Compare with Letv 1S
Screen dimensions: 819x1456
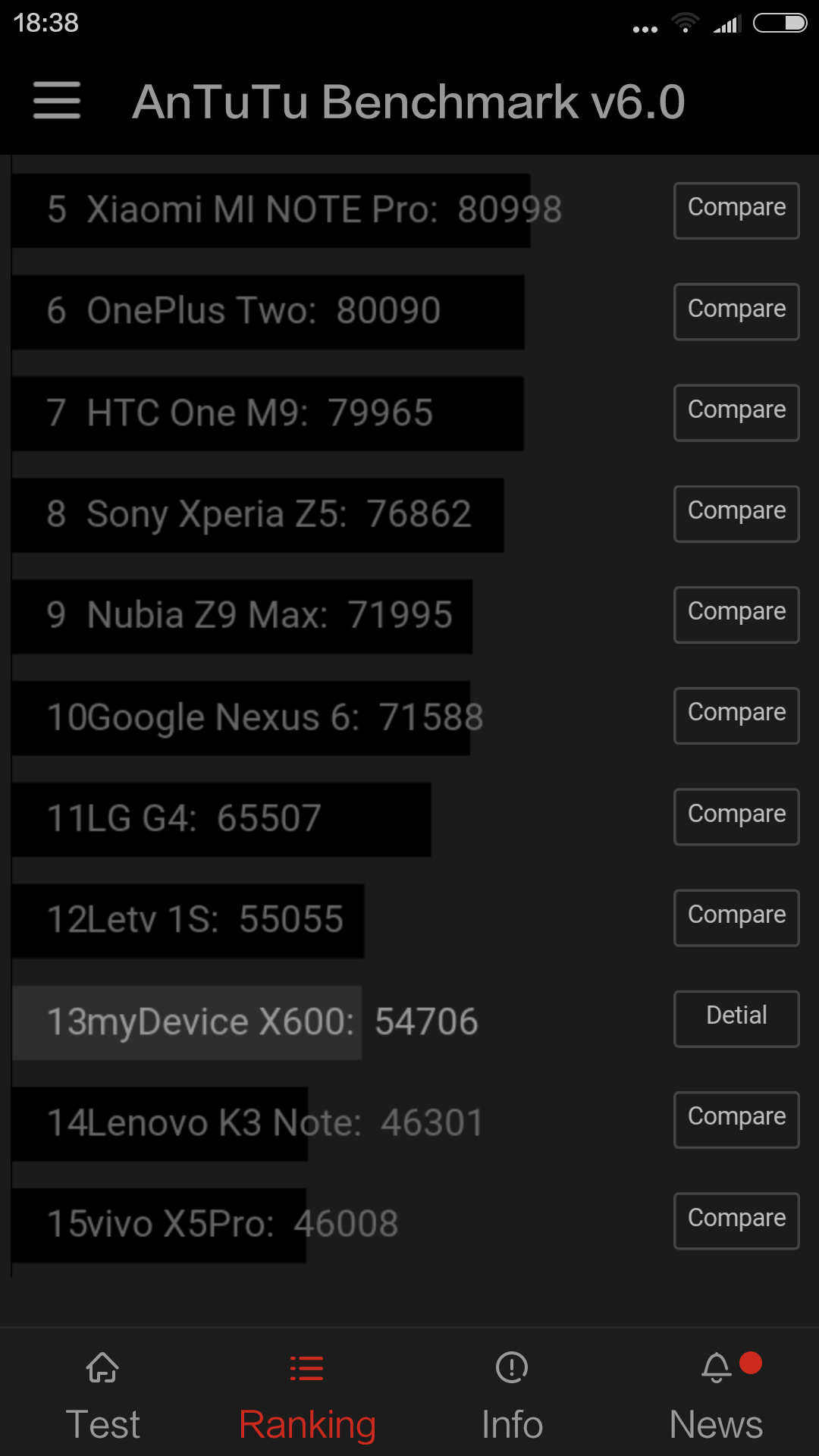coord(736,918)
